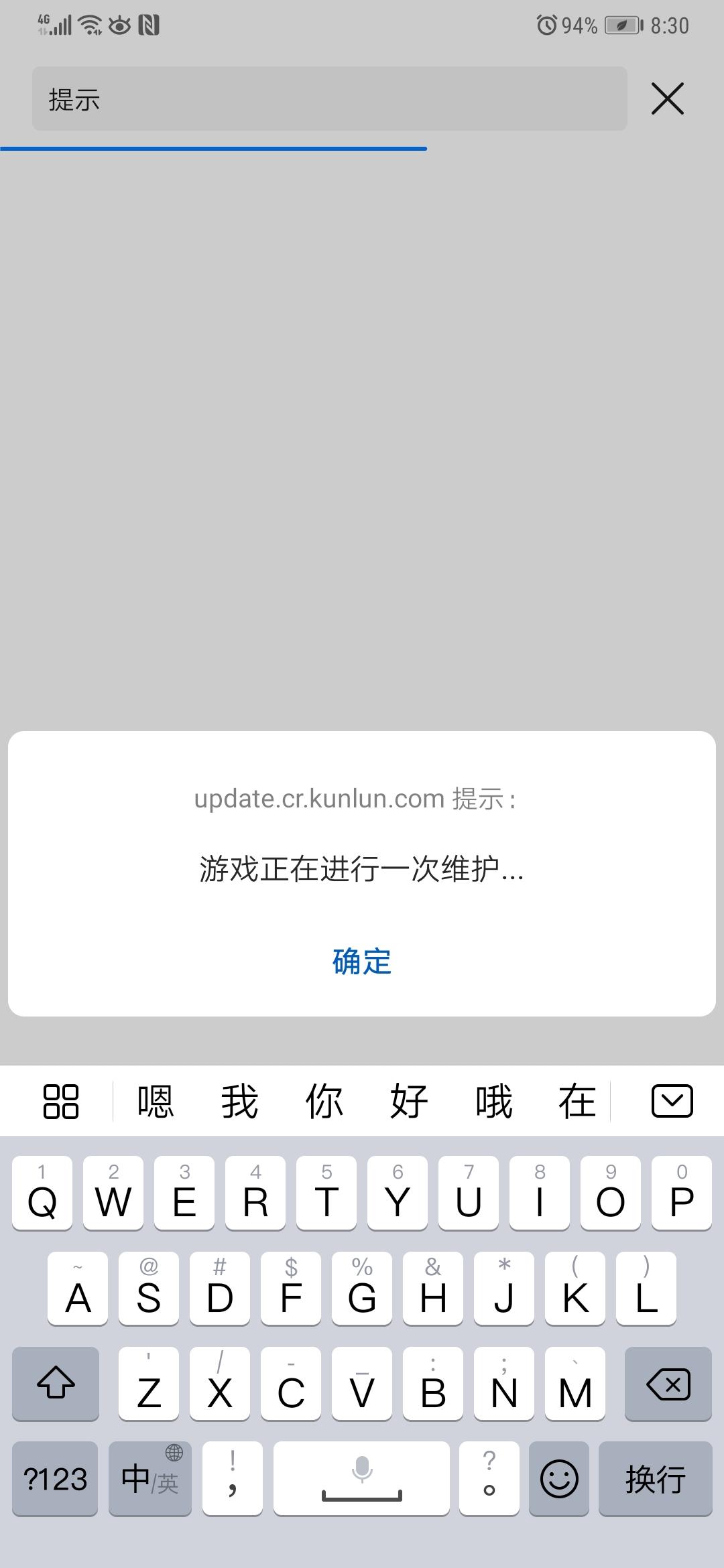Tap the blue page loading progress bar
The image size is (724, 1568).
click(213, 148)
